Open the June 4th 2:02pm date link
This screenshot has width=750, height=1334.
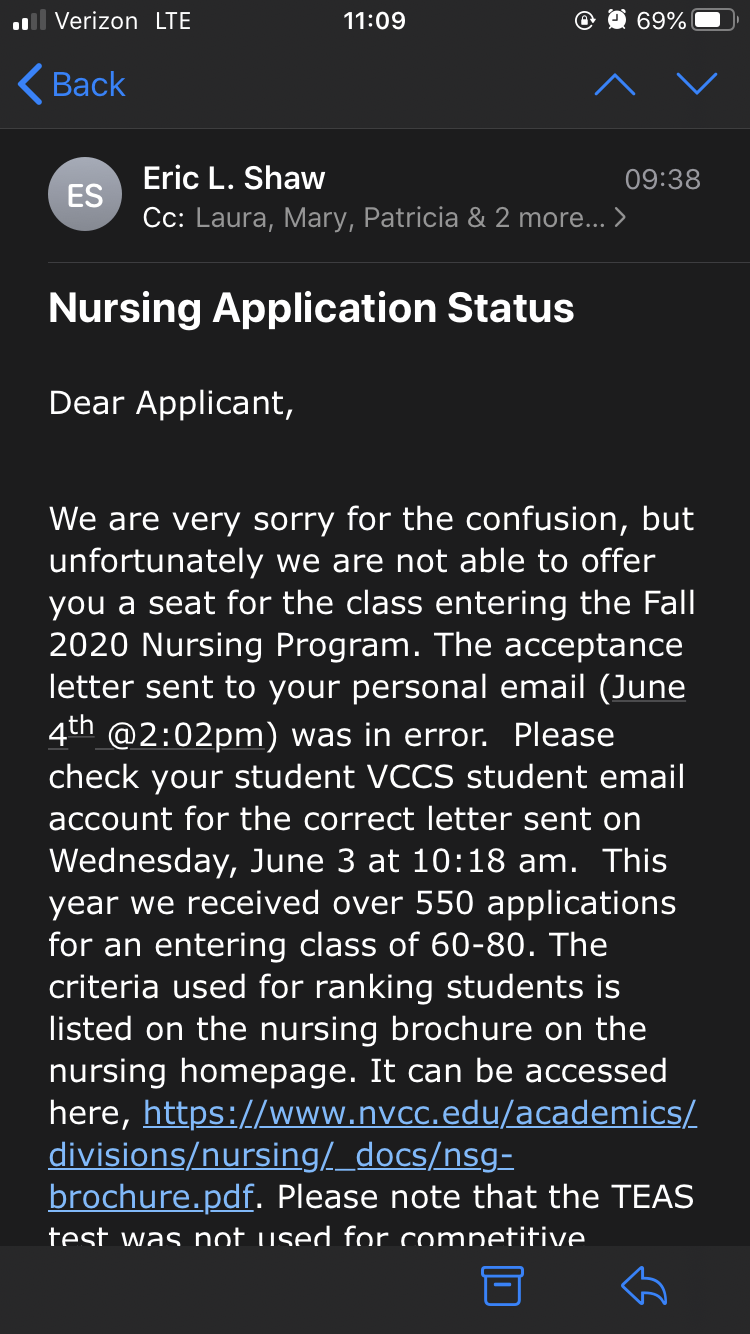point(367,712)
